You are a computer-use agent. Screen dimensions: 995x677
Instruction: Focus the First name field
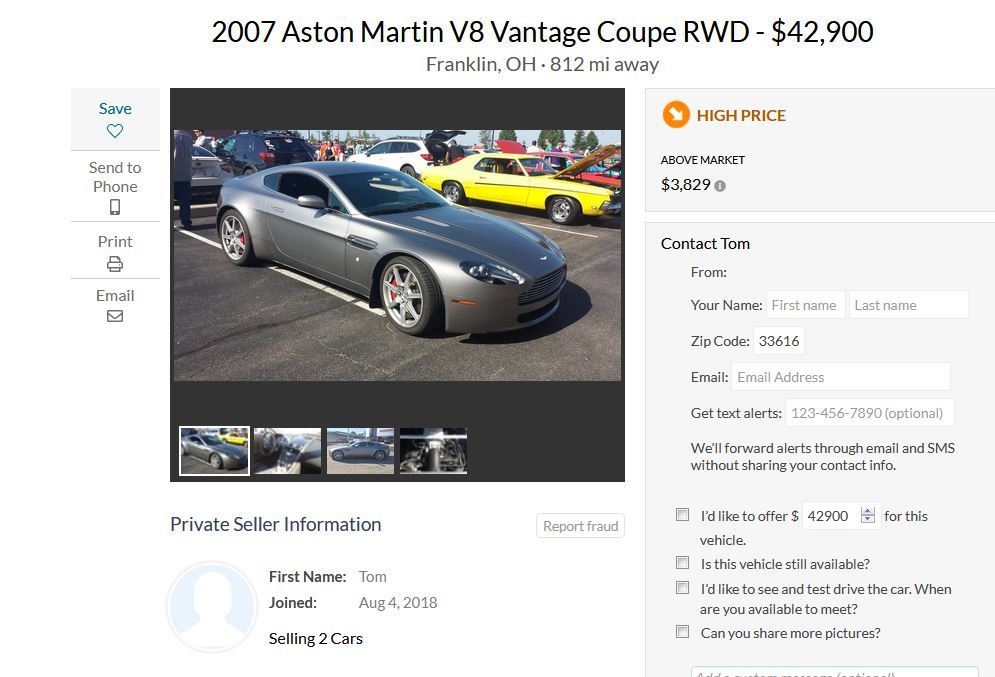805,305
